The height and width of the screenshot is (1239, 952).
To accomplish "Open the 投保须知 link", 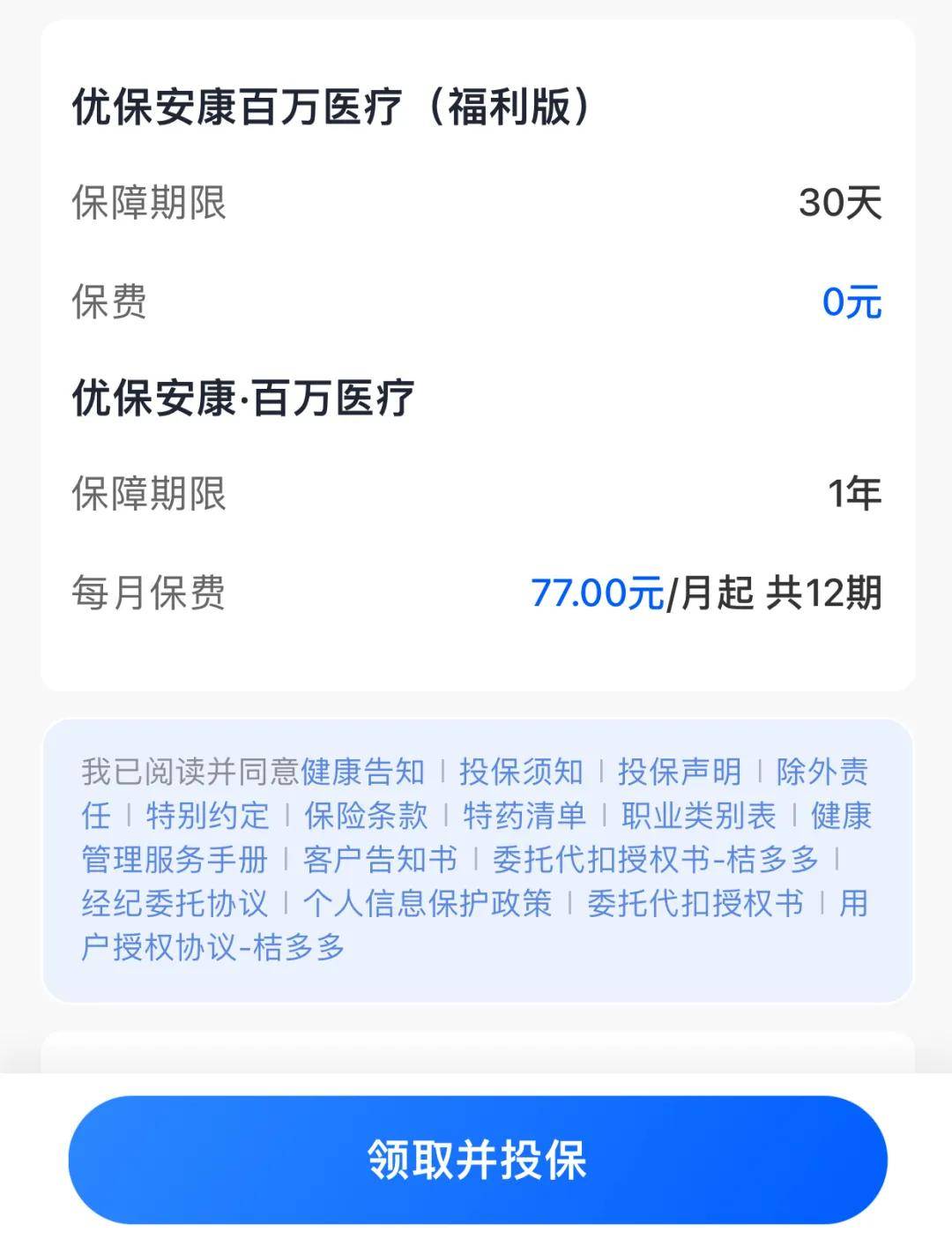I will [x=521, y=772].
